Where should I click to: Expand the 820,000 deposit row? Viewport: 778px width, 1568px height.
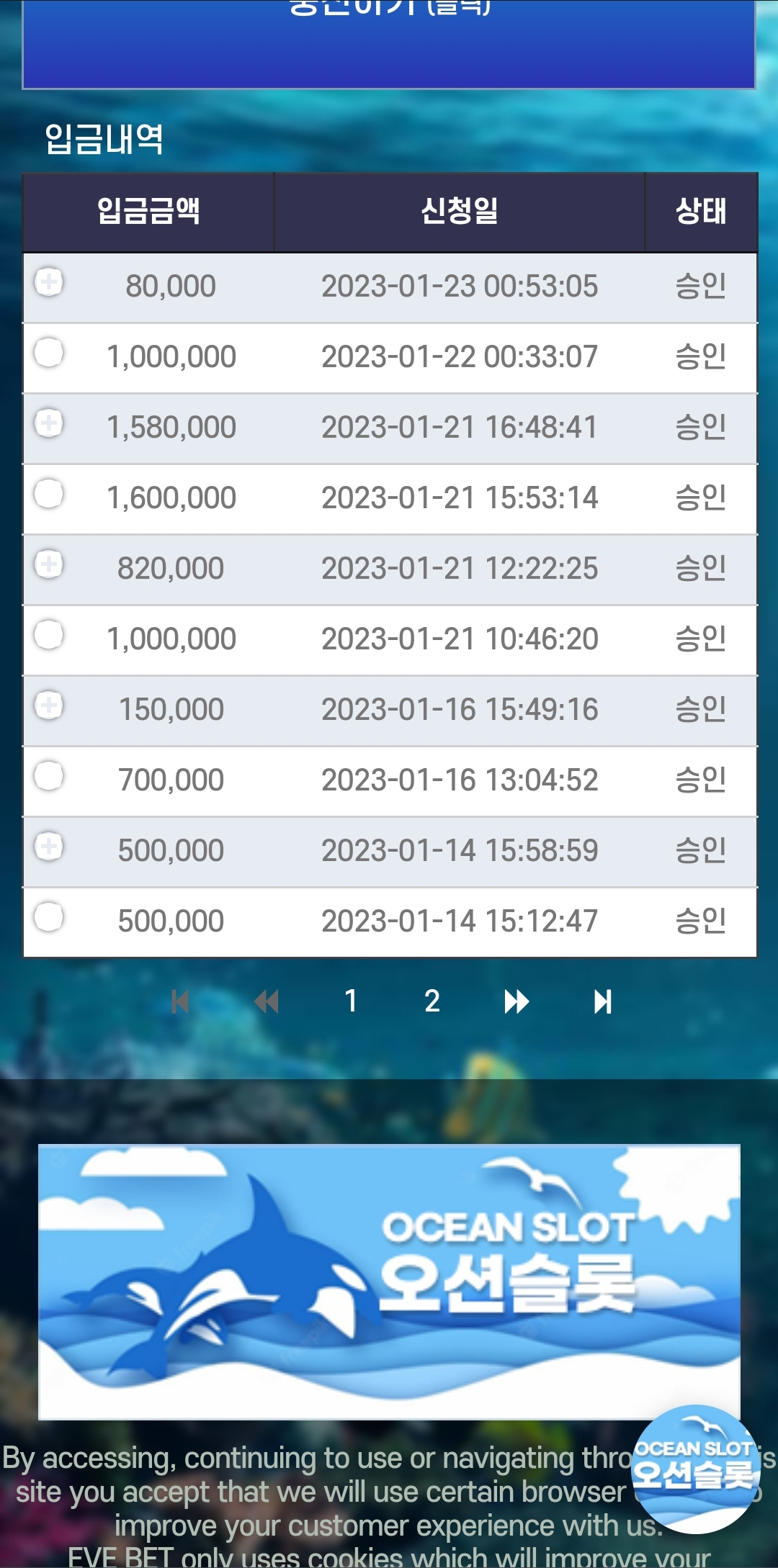click(49, 564)
